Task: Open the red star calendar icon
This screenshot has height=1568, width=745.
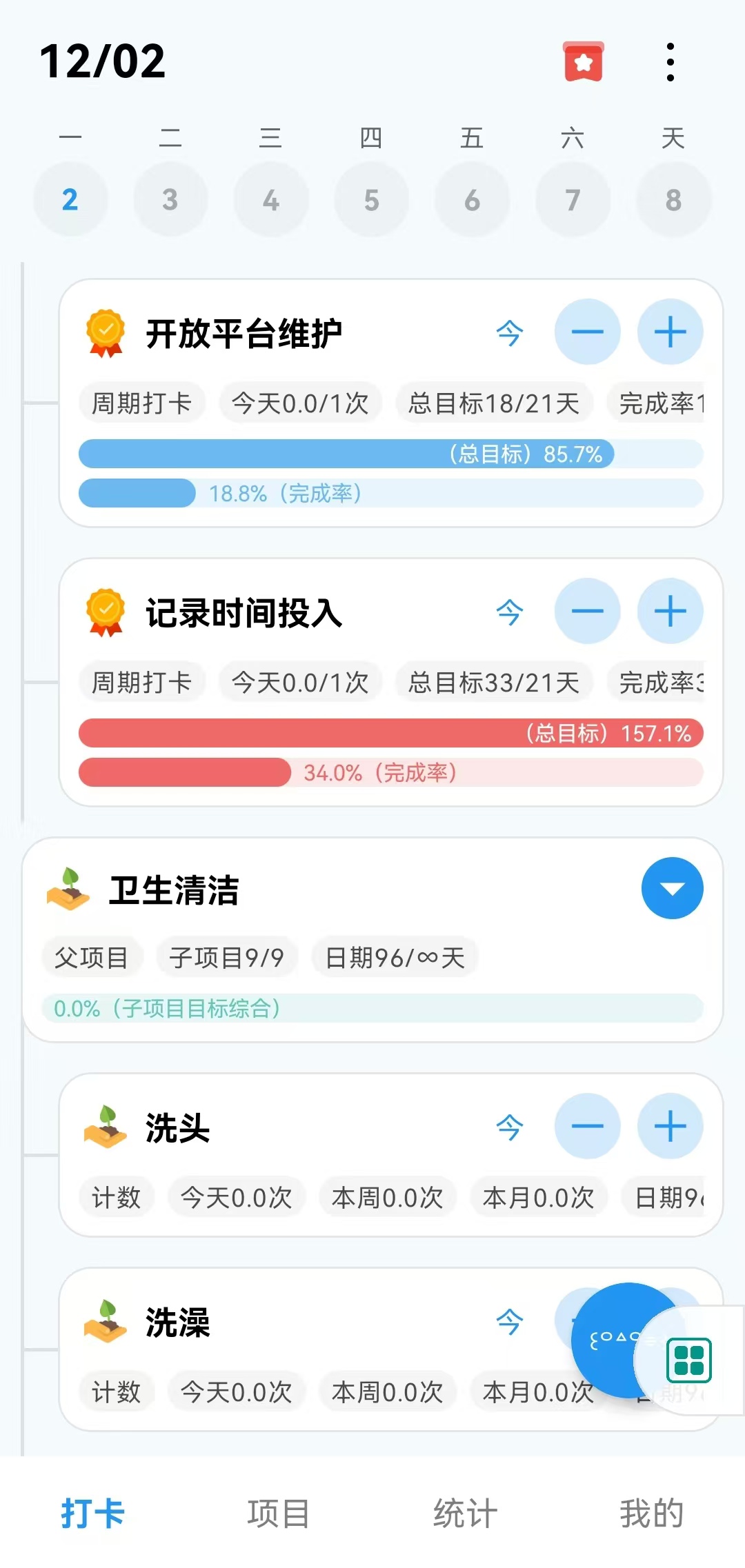Action: [x=584, y=62]
